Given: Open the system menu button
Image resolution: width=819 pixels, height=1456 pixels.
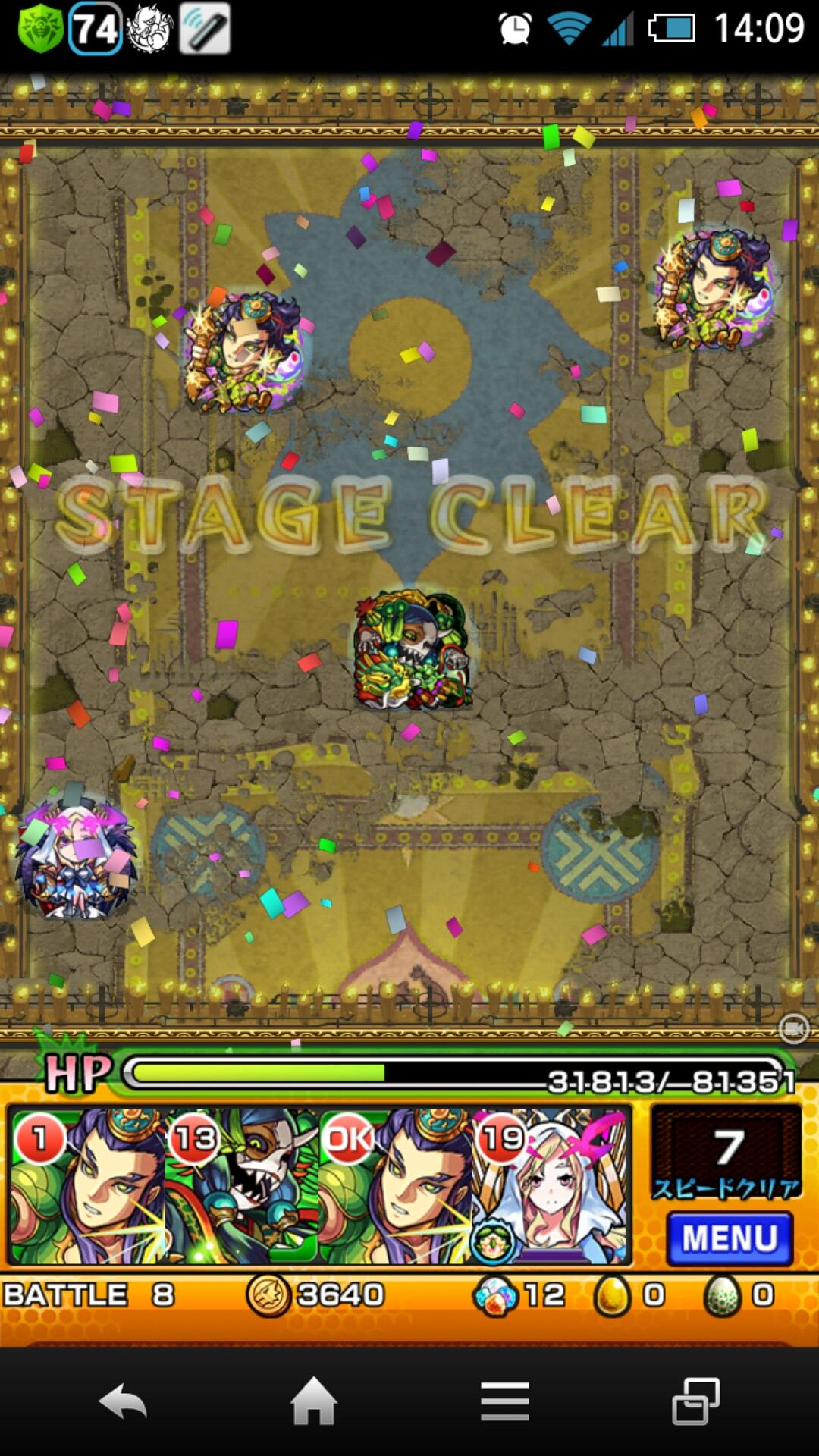Looking at the screenshot, I should 504,1401.
